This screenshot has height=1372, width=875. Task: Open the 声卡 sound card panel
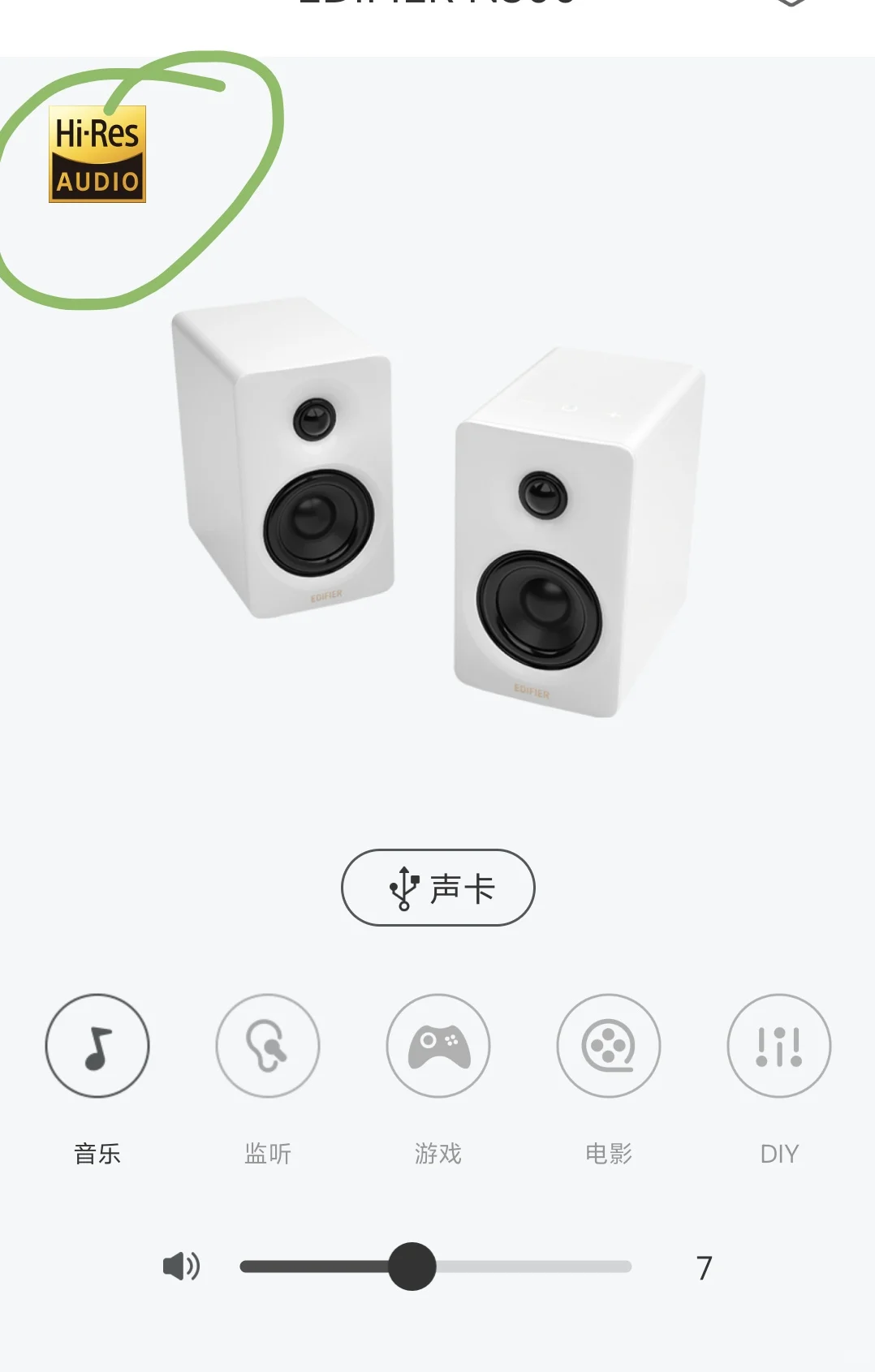pyautogui.click(x=437, y=888)
